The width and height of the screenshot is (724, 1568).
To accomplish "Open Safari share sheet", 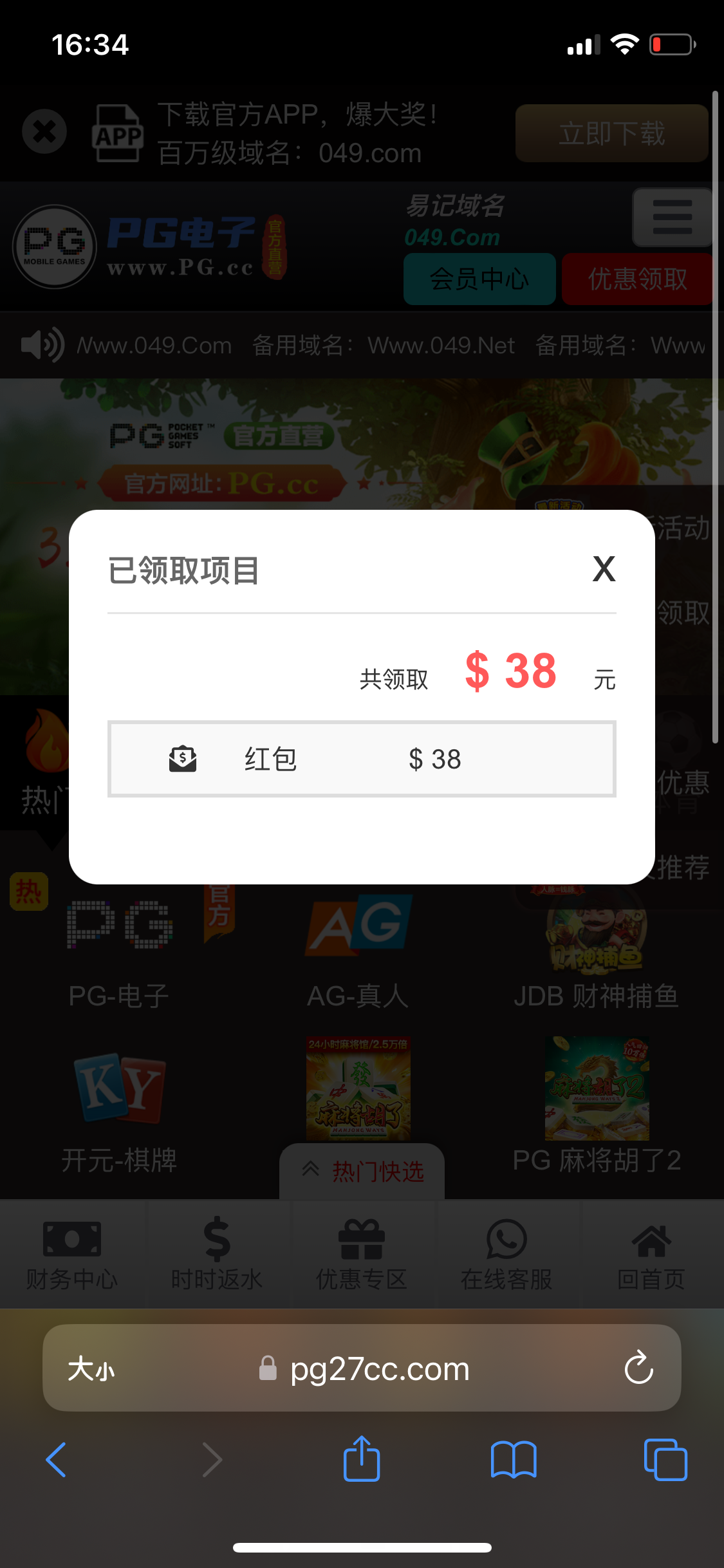I will coord(362,1459).
